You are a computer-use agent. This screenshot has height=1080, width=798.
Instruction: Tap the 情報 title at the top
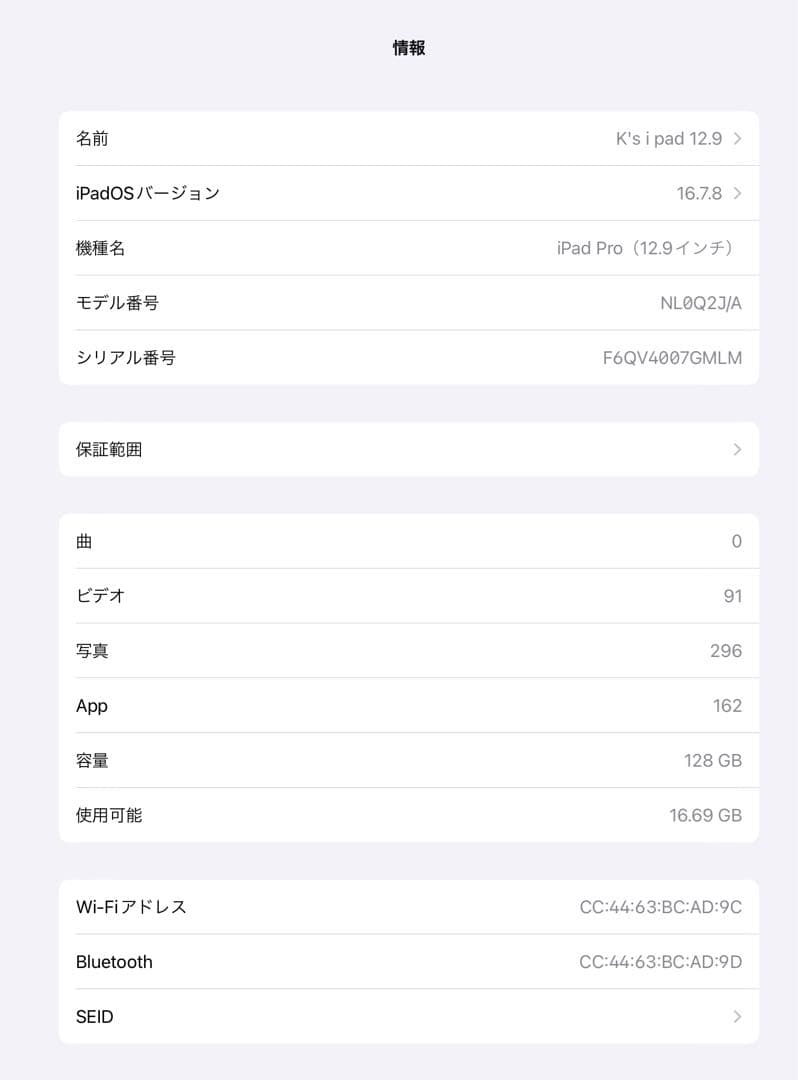(409, 47)
